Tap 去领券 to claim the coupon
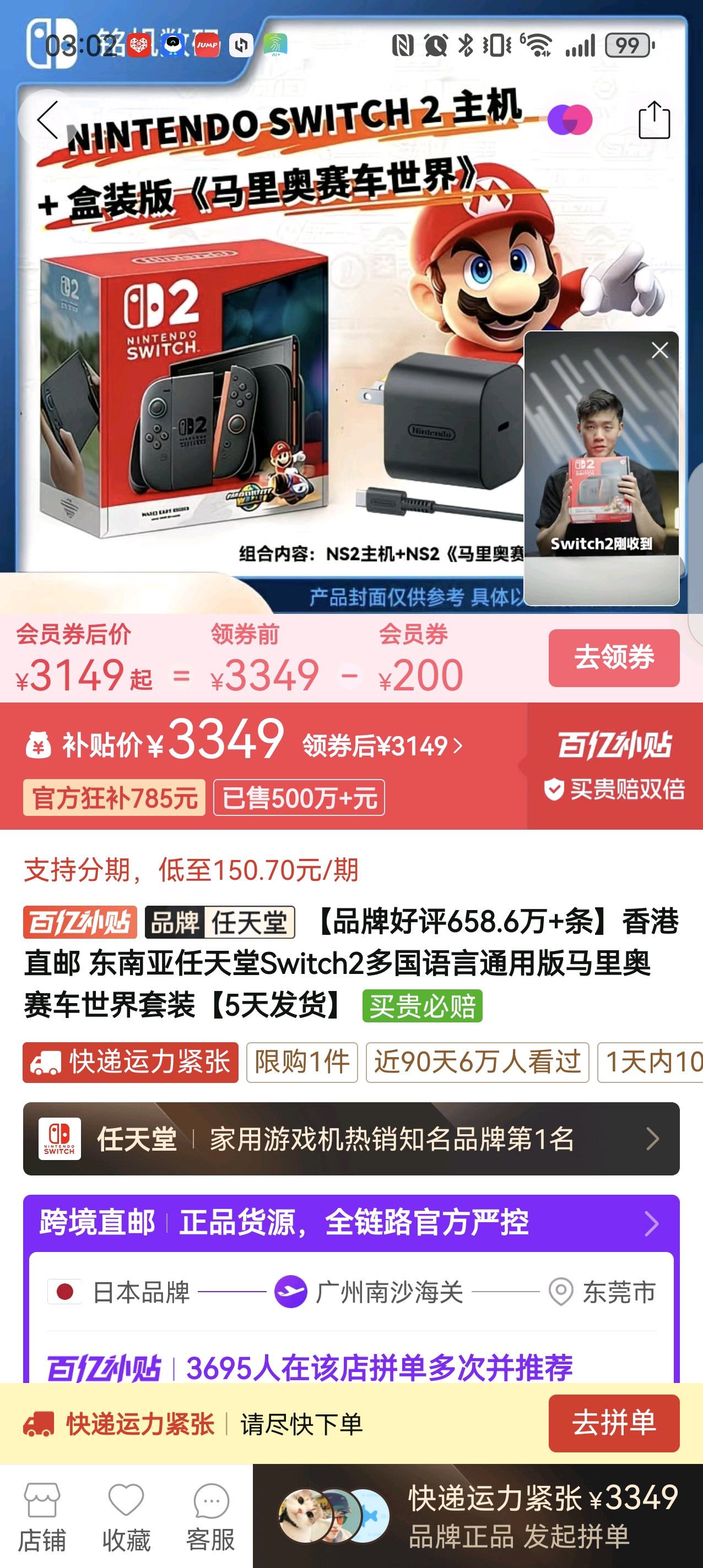The height and width of the screenshot is (1568, 703). [613, 657]
